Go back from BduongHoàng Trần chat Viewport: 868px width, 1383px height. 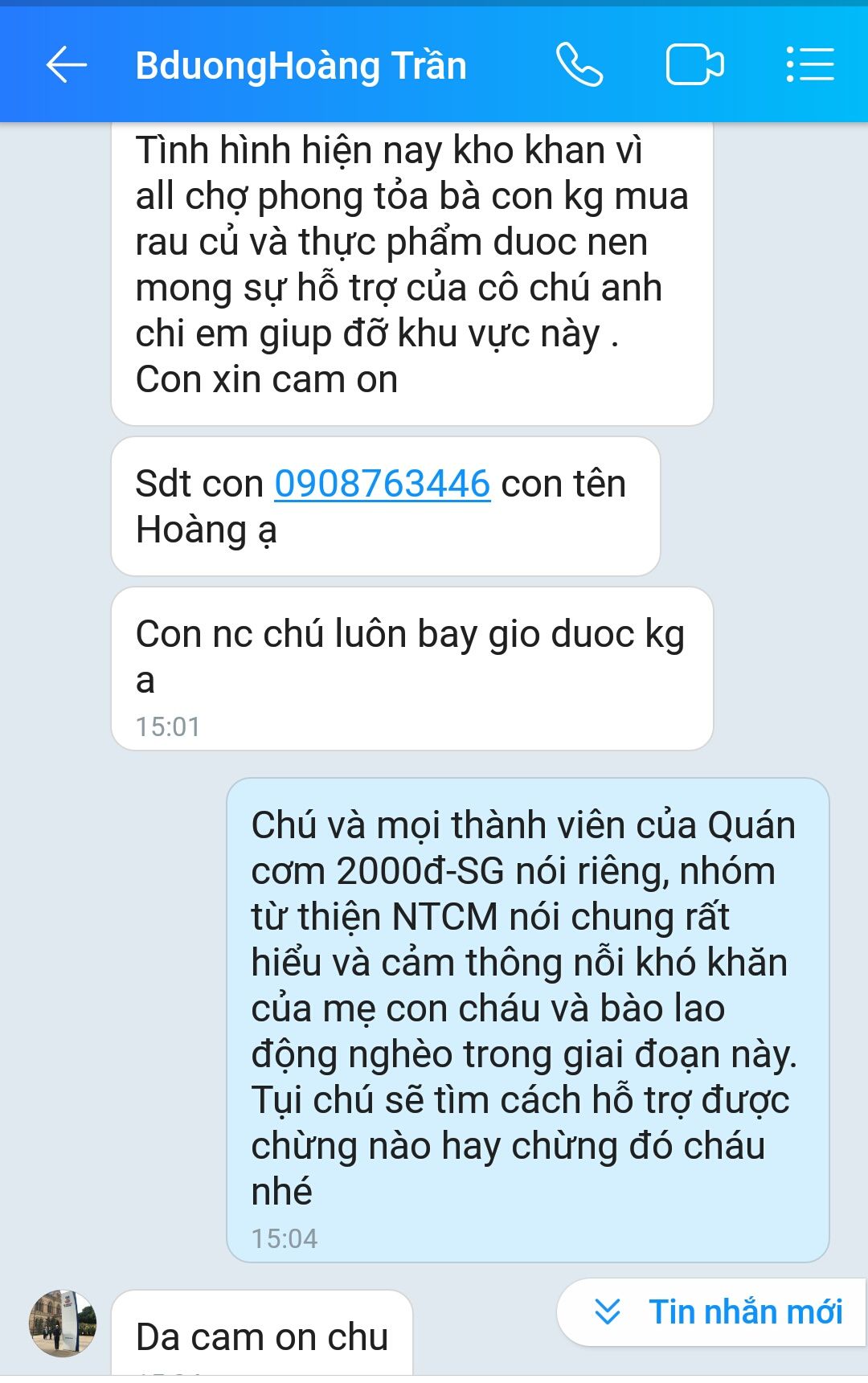[x=67, y=65]
